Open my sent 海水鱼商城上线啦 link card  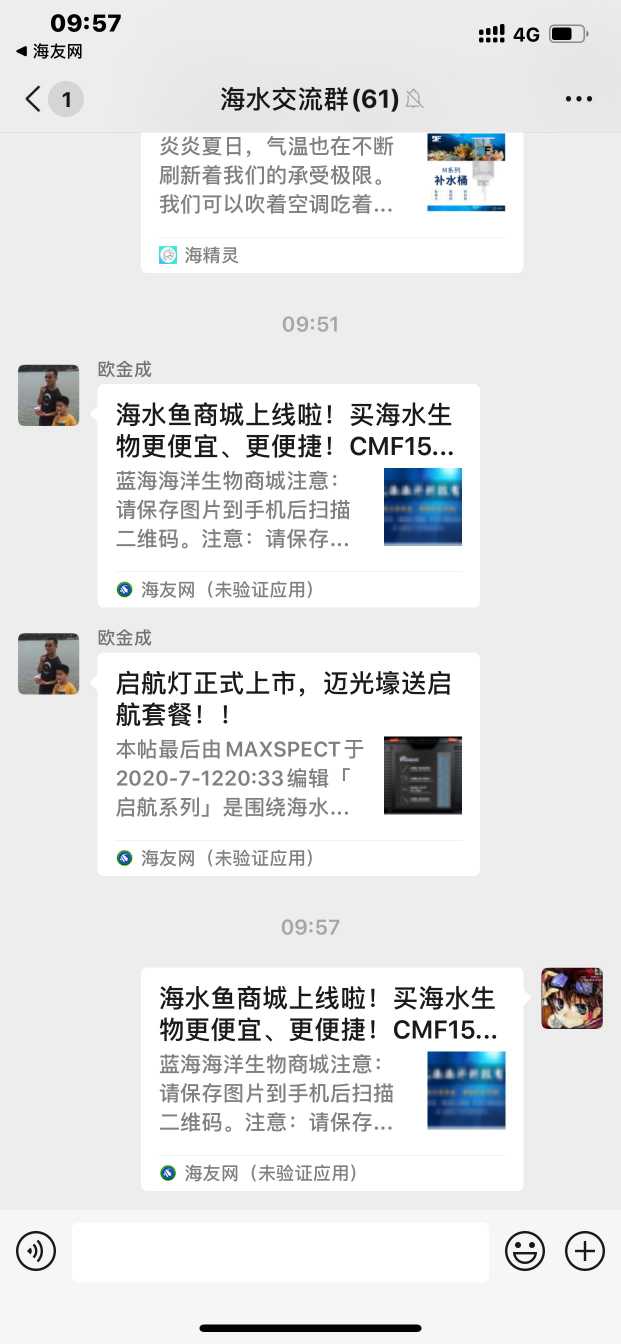[331, 1079]
